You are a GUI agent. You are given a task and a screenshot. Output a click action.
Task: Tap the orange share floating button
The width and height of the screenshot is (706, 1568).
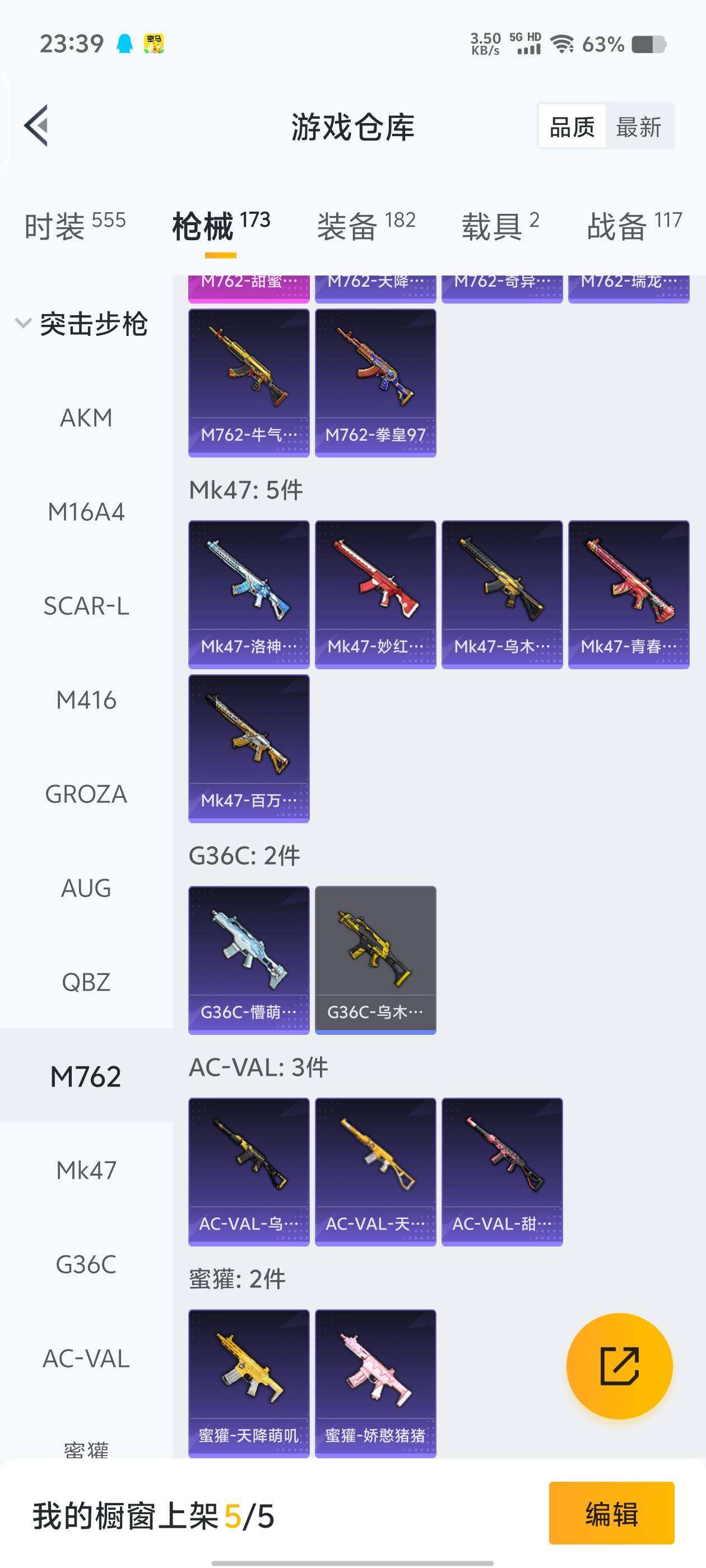coord(619,1366)
